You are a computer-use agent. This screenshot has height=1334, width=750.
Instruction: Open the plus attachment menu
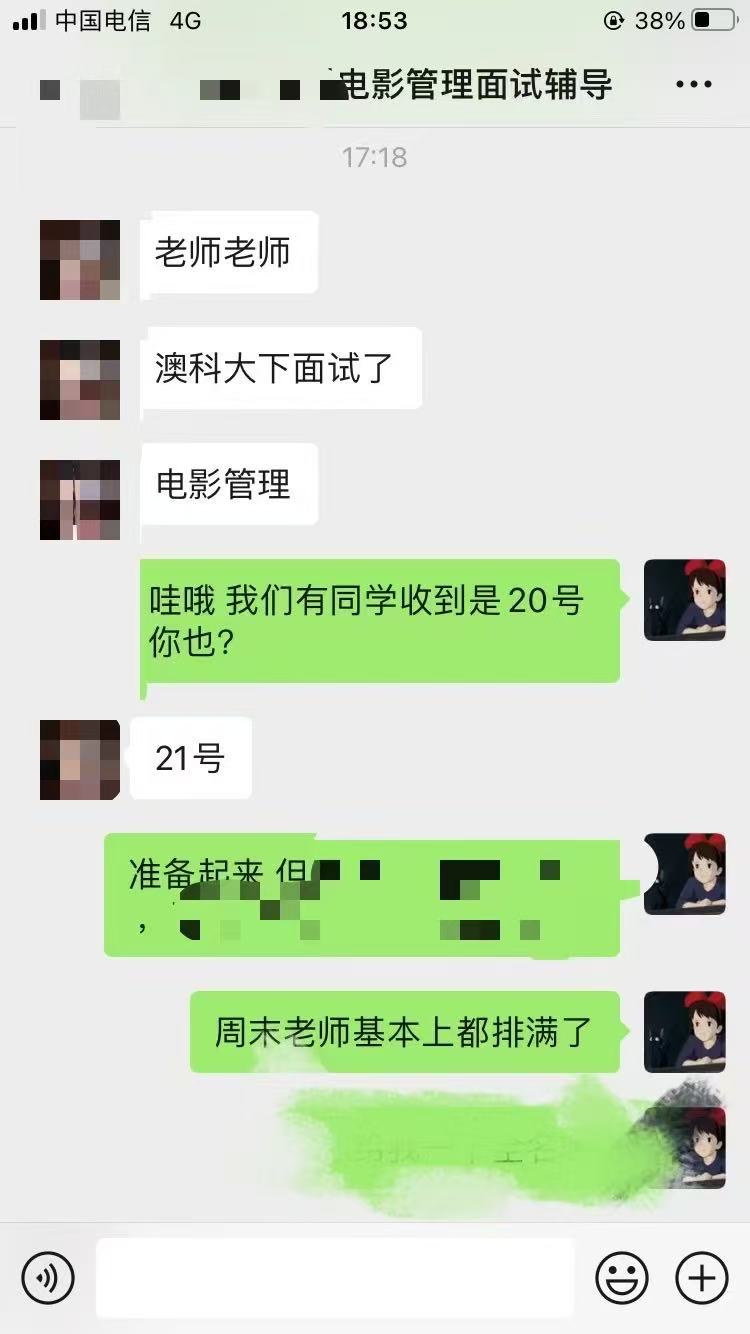pos(702,1277)
